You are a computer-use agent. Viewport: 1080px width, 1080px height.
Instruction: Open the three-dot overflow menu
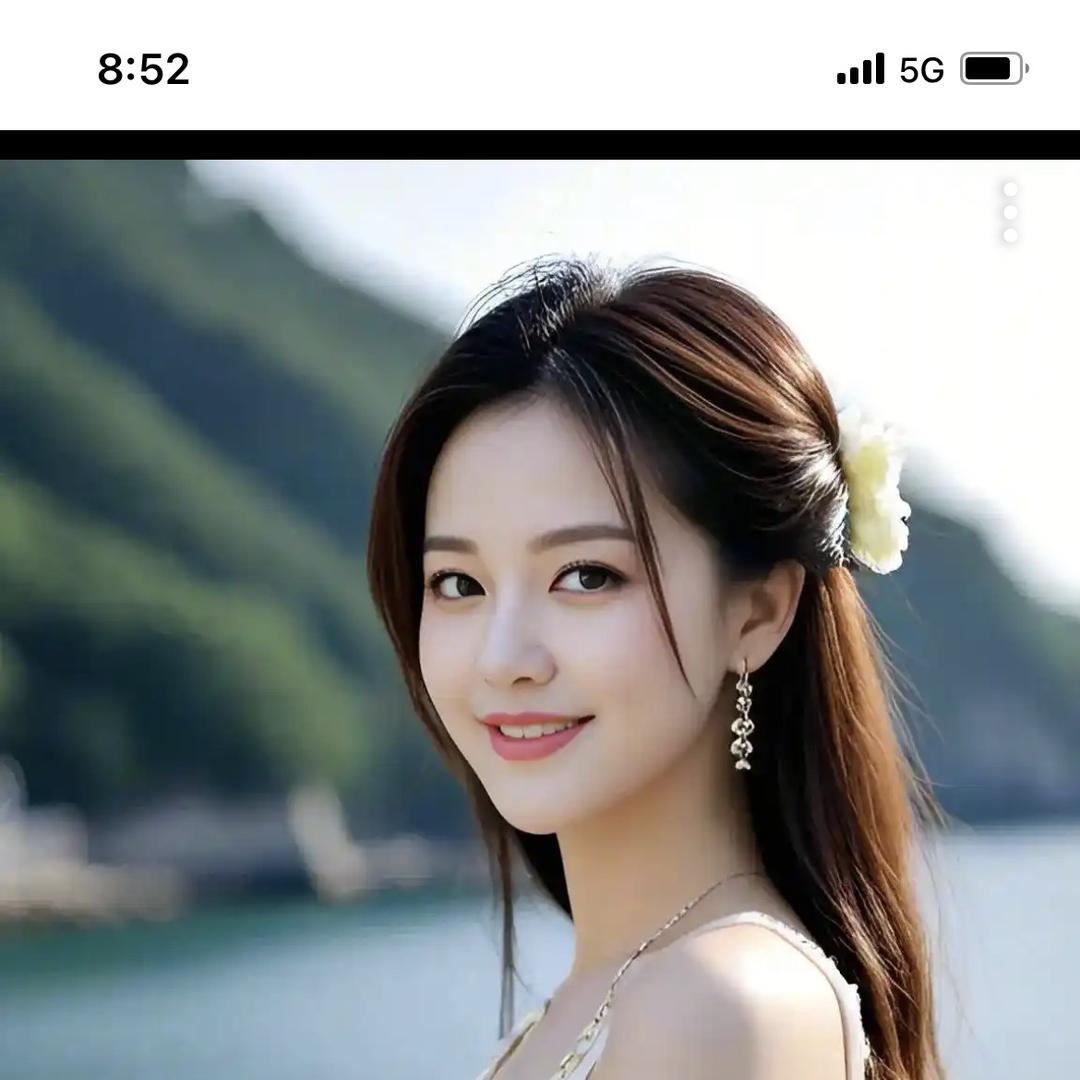pyautogui.click(x=1010, y=212)
